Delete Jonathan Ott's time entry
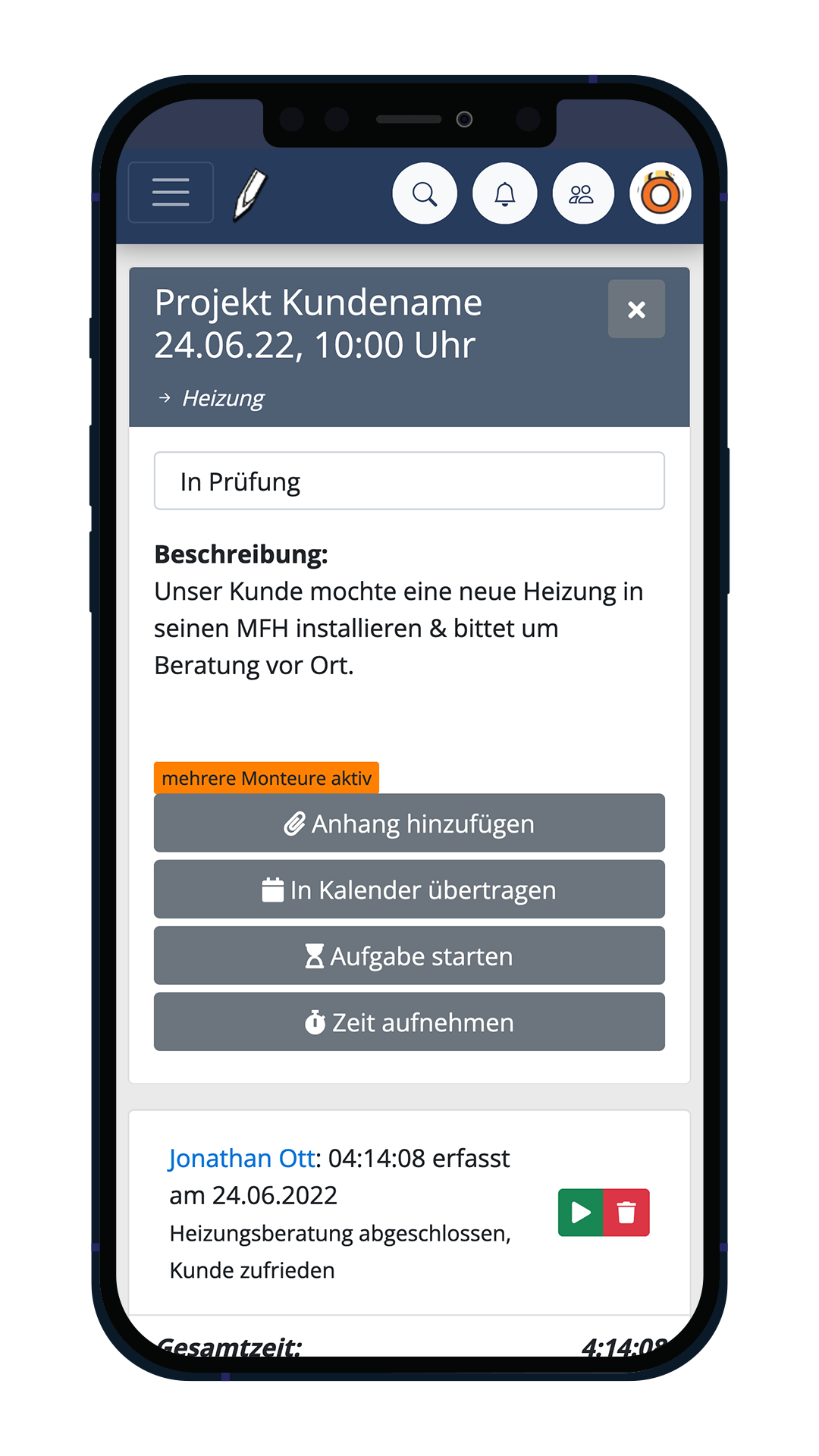This screenshot has height=1456, width=819. (626, 1213)
